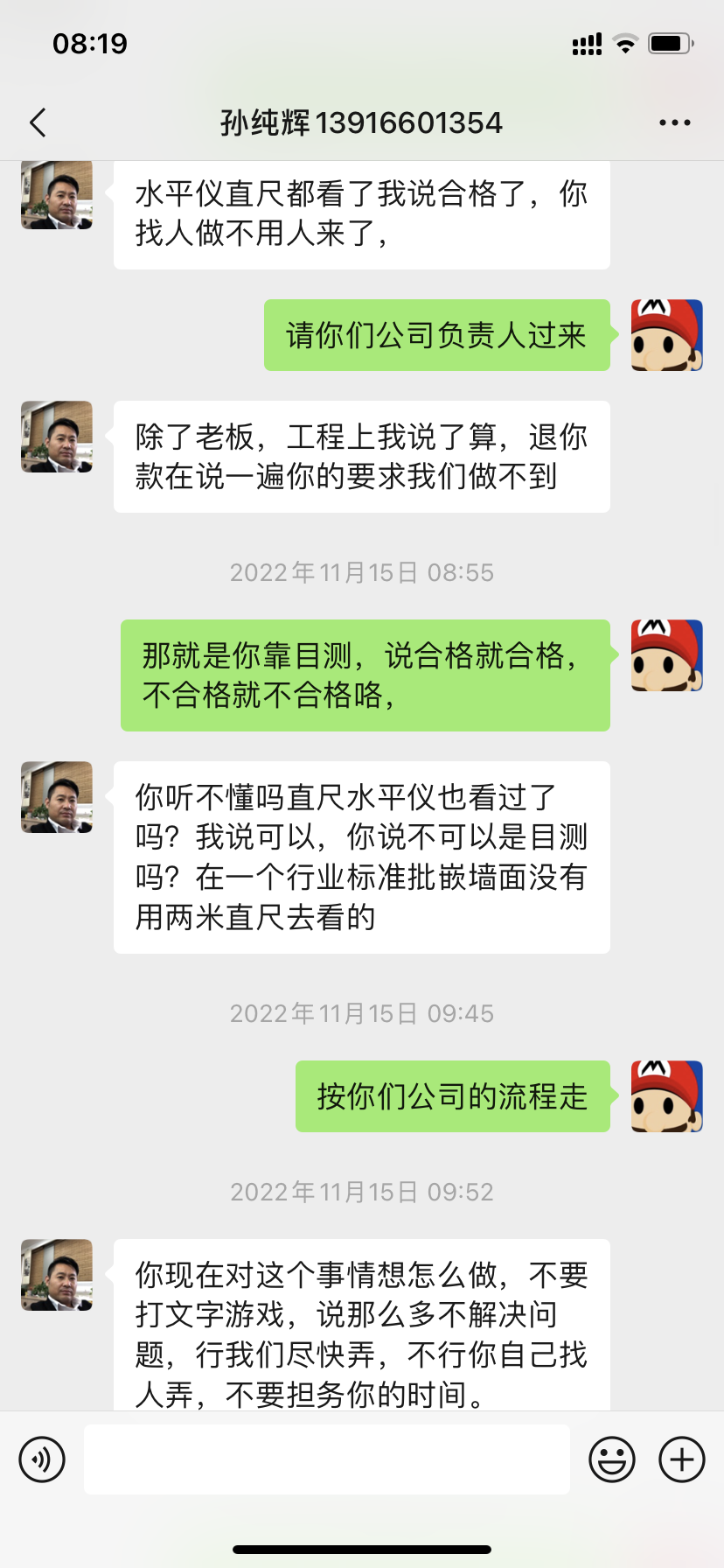Open contact avatar beside 除了老板 message
This screenshot has width=724, height=1568.
(57, 437)
